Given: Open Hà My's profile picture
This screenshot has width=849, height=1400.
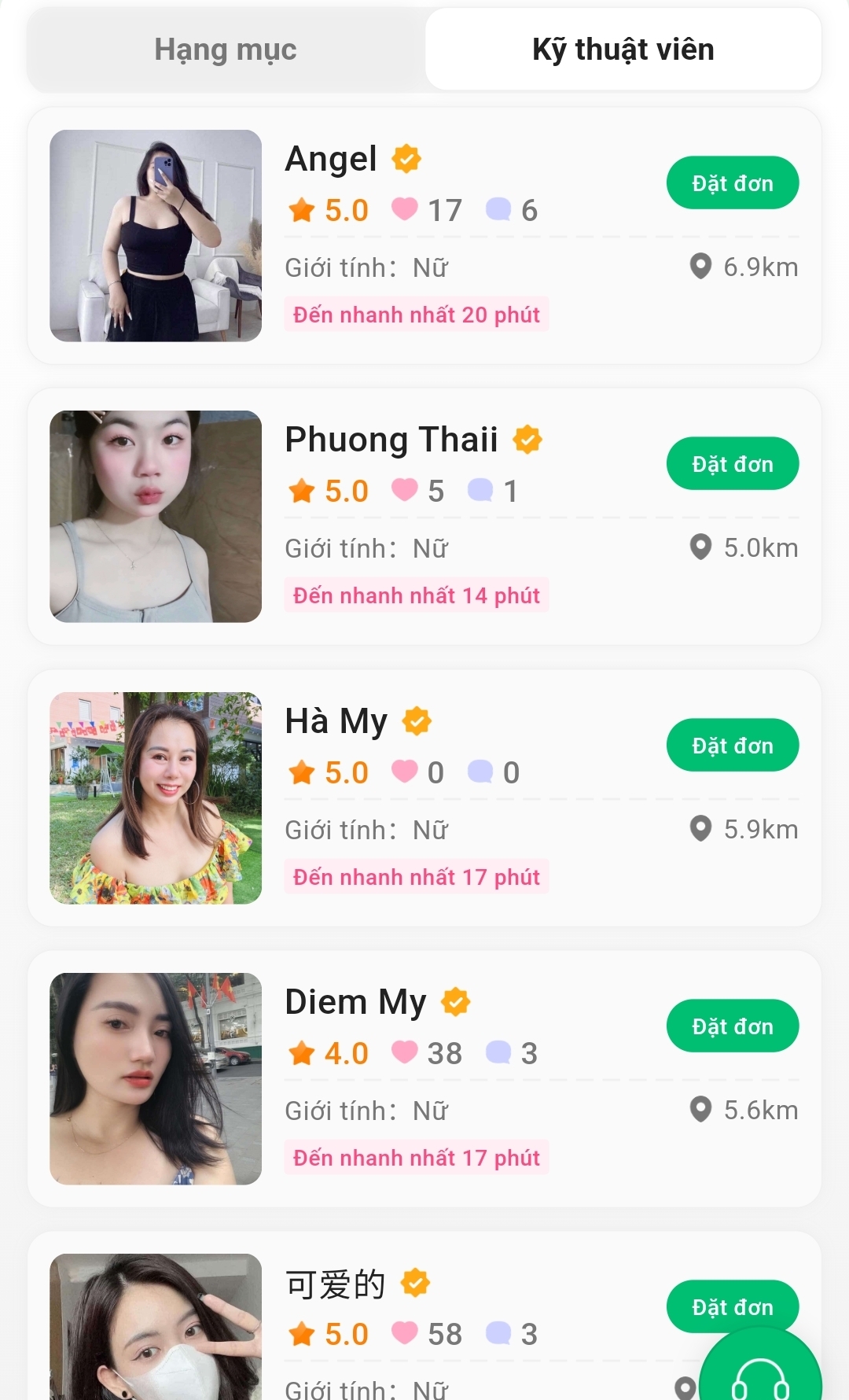Looking at the screenshot, I should (x=156, y=798).
